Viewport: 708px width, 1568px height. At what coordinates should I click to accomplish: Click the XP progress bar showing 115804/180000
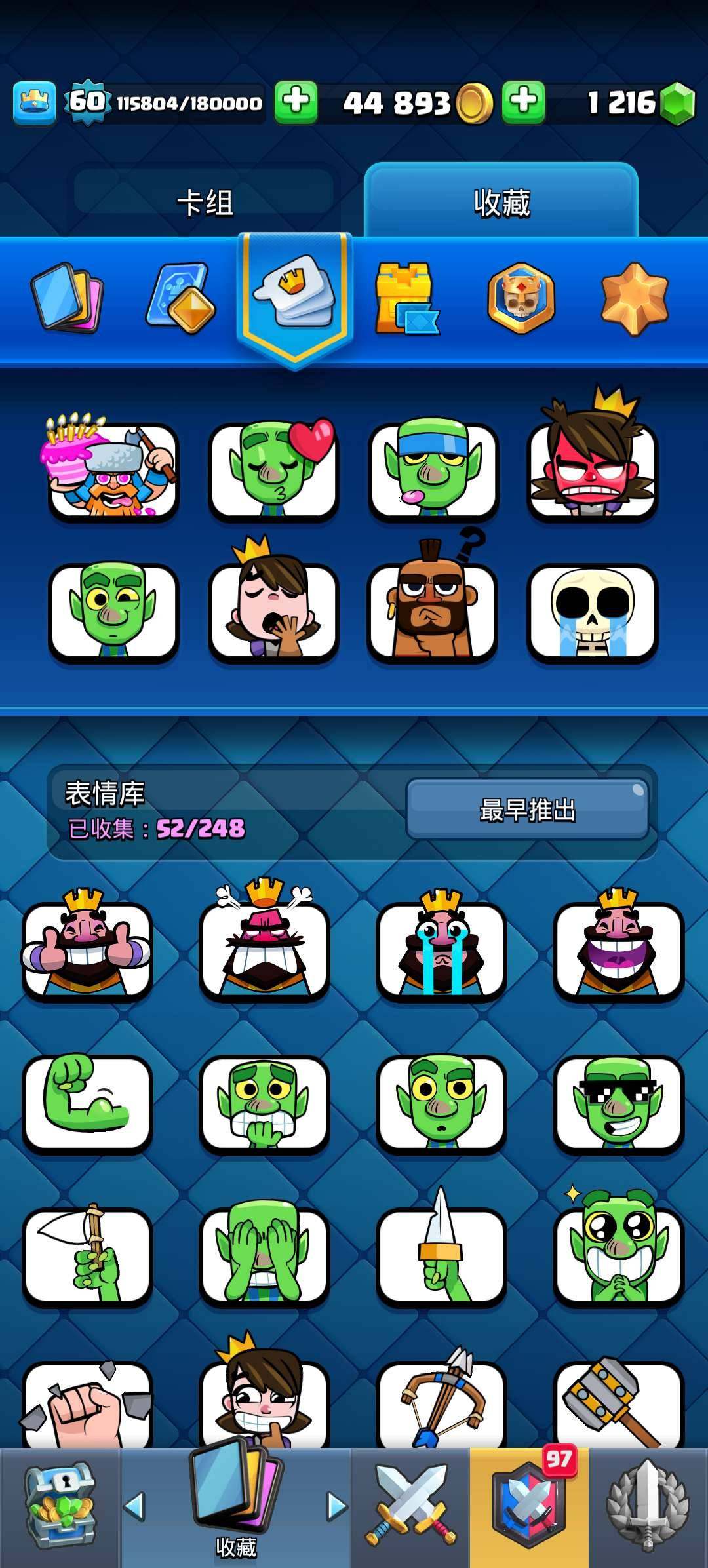[x=187, y=102]
